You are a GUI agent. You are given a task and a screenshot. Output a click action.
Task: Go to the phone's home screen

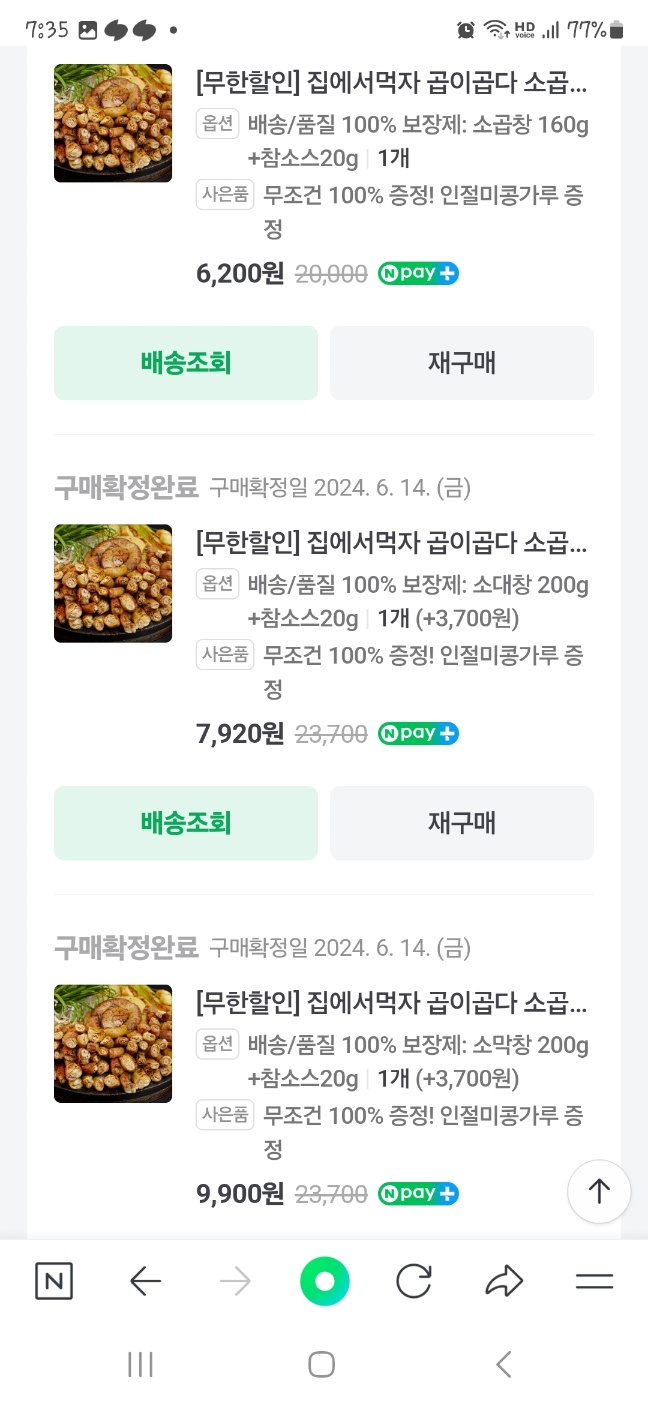(321, 1364)
